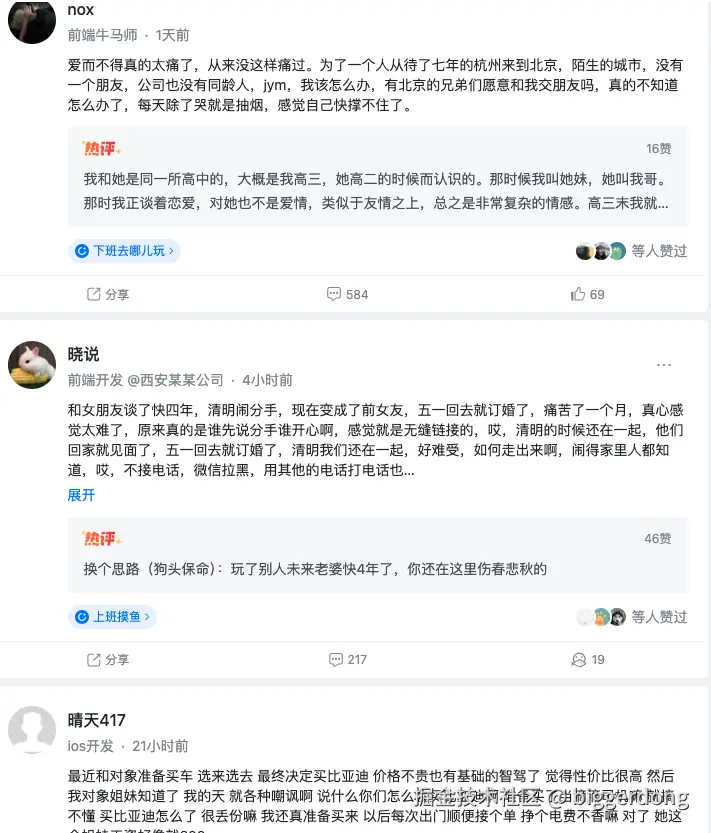Screen dimensions: 711x833
Task: View who liked nox's post
Action: click(x=632, y=251)
